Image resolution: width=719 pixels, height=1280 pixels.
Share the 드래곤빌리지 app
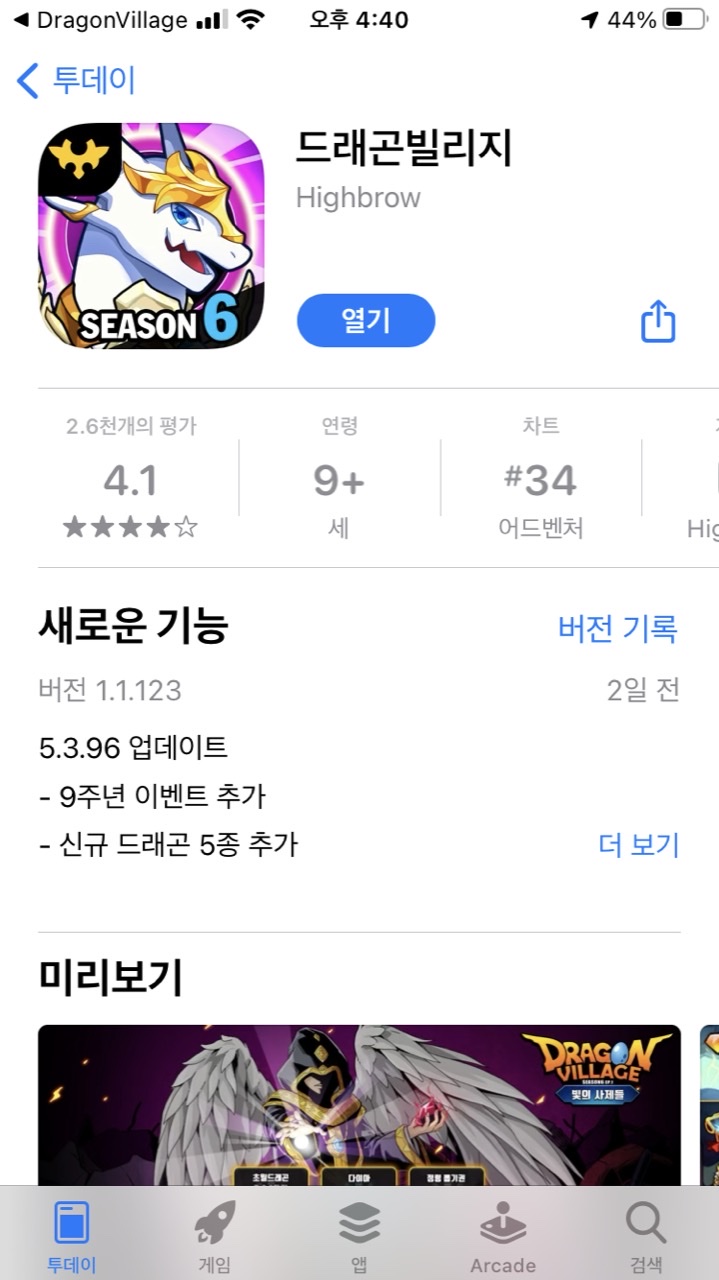657,322
